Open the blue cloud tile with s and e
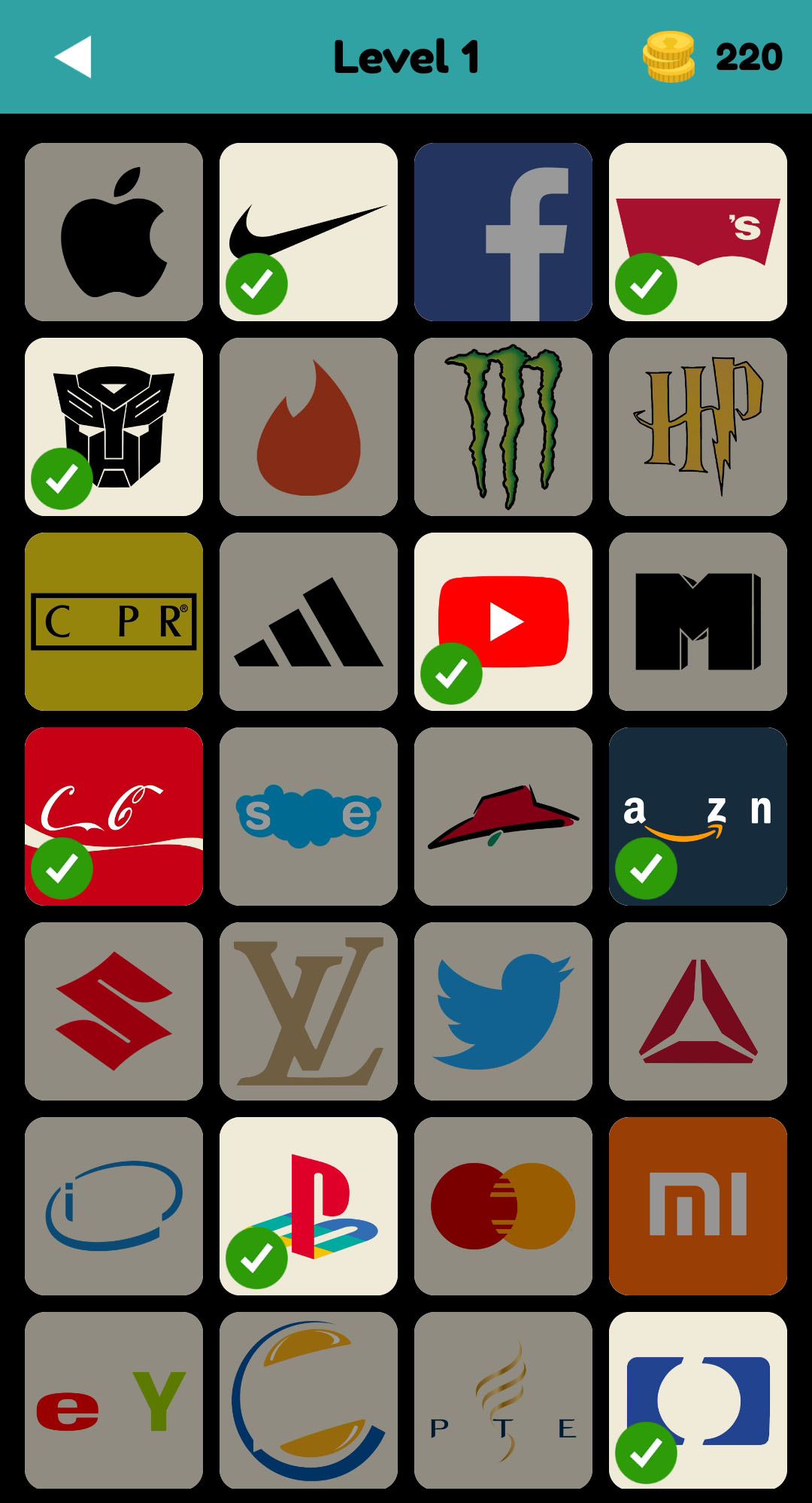 click(x=308, y=816)
